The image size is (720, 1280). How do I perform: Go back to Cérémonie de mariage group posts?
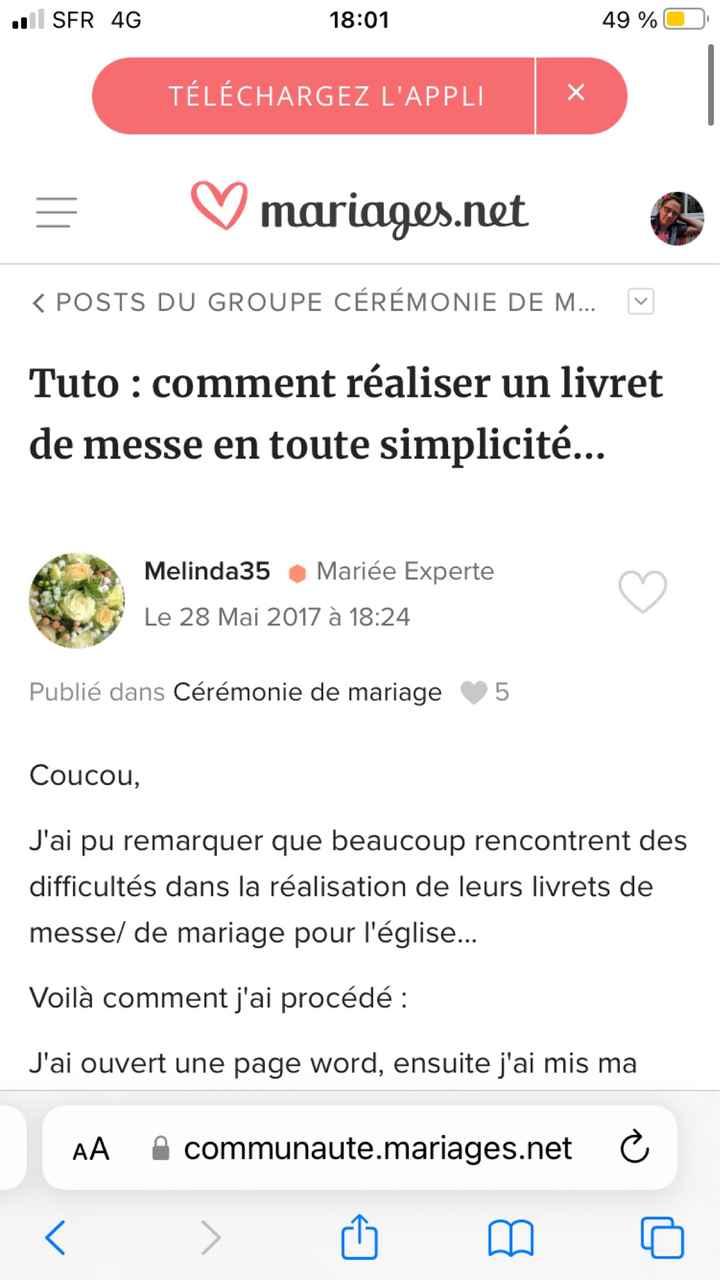coord(314,302)
